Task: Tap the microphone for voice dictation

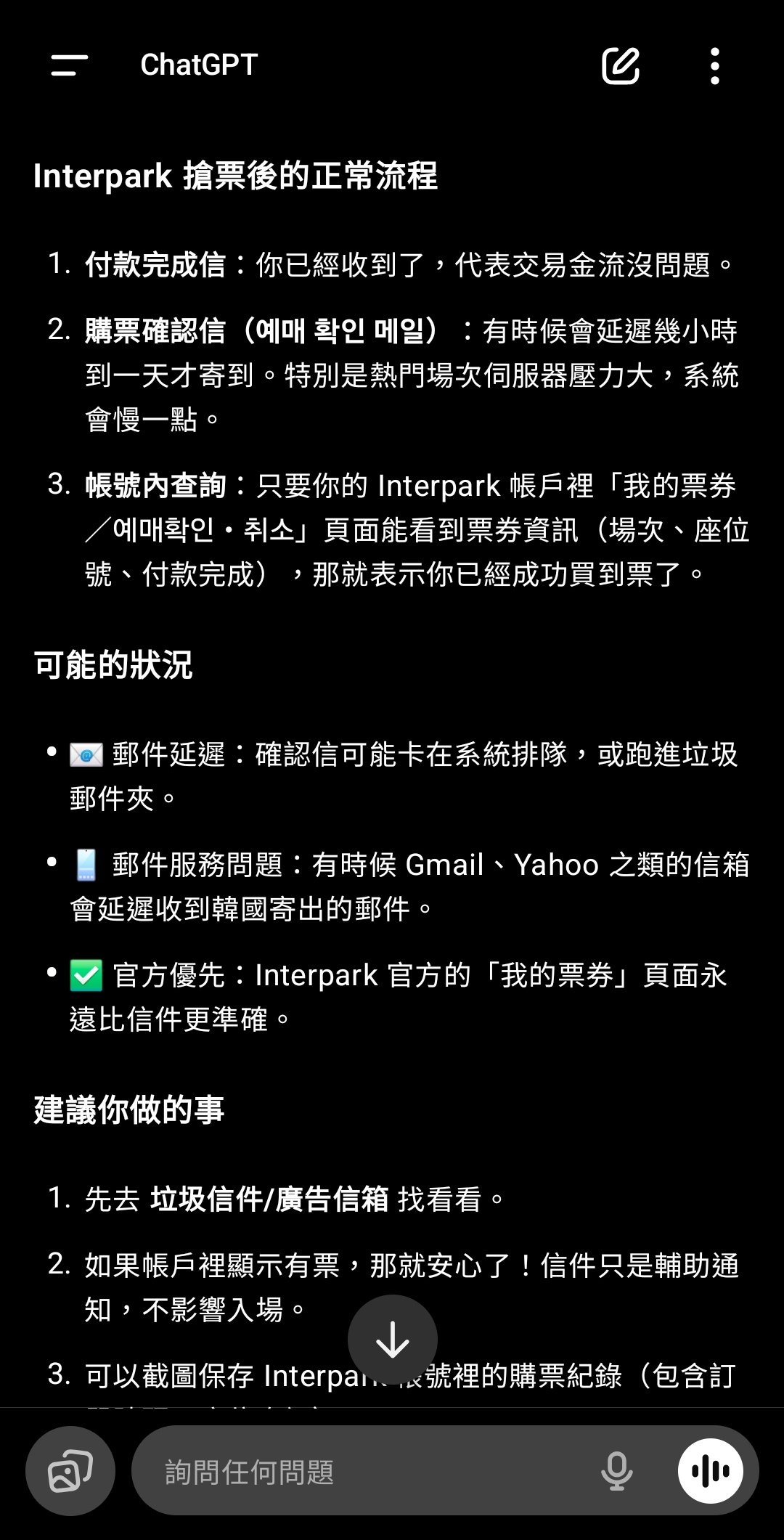Action: [617, 1471]
